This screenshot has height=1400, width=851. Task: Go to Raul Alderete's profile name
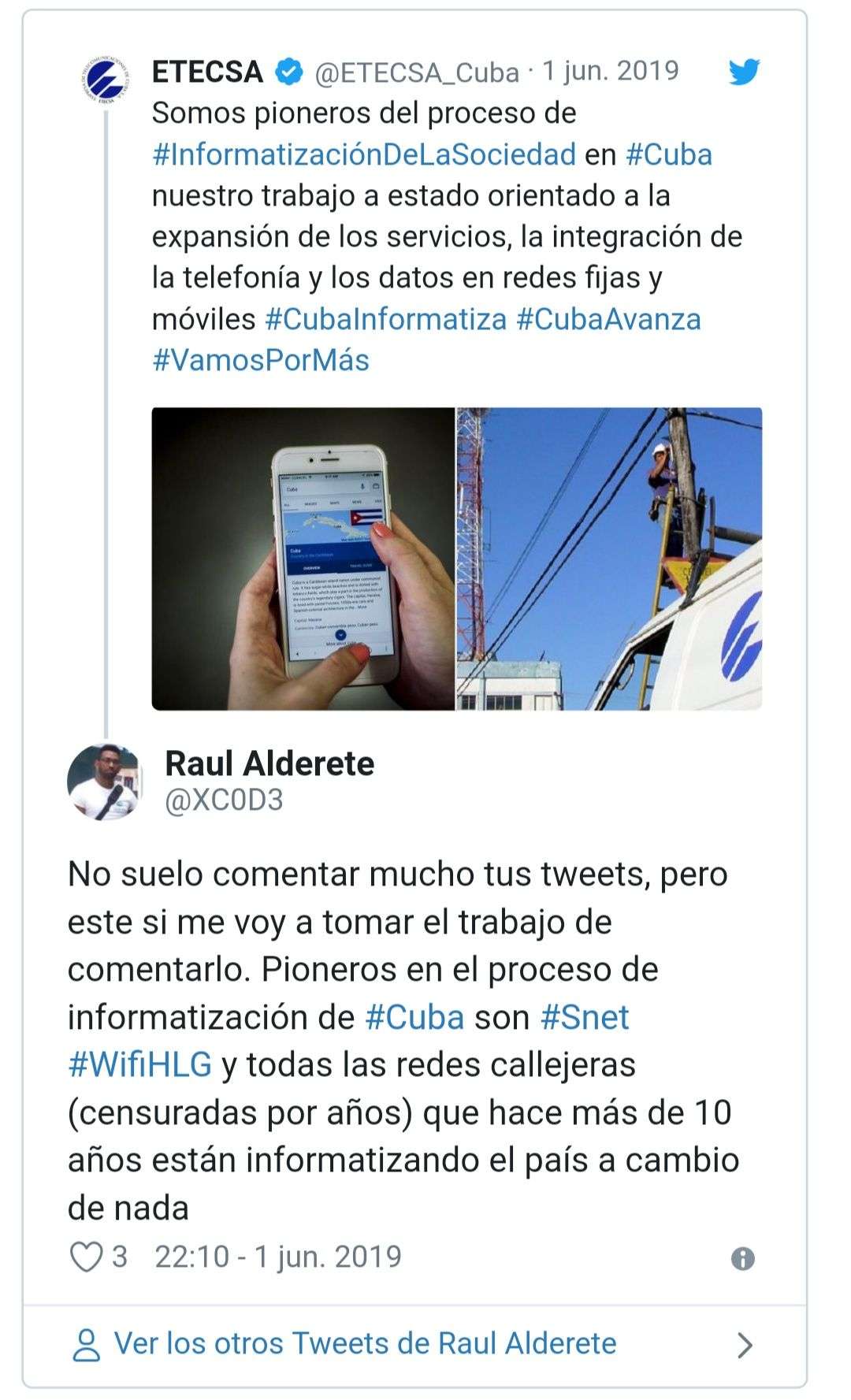click(x=269, y=763)
